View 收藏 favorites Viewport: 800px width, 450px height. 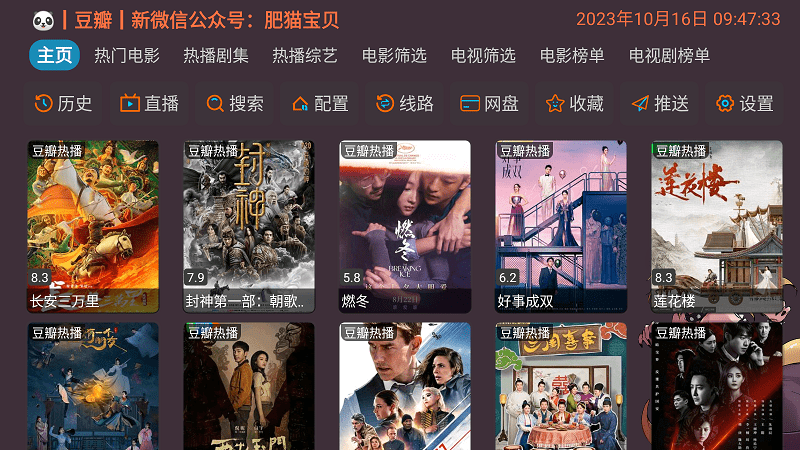[575, 103]
